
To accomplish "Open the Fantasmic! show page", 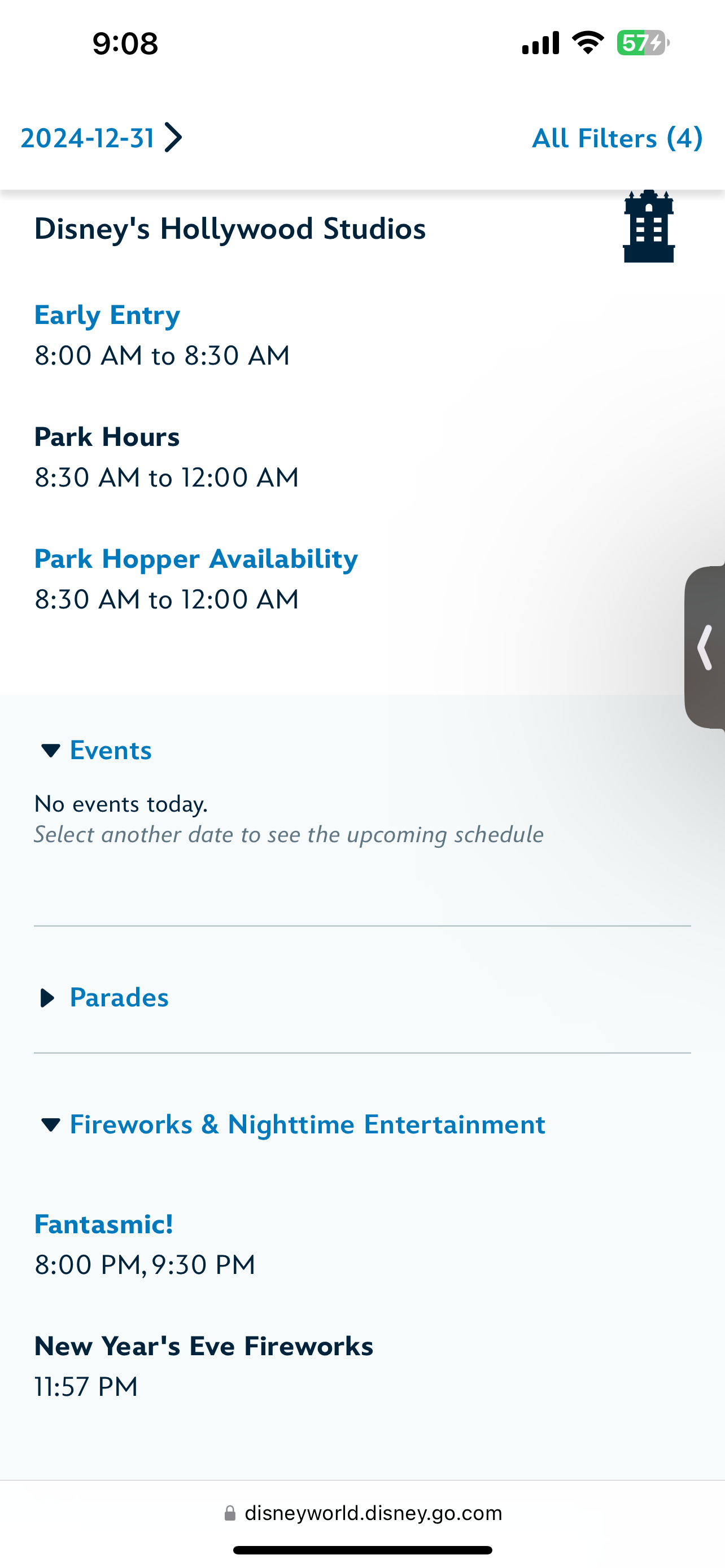I will [x=103, y=1224].
